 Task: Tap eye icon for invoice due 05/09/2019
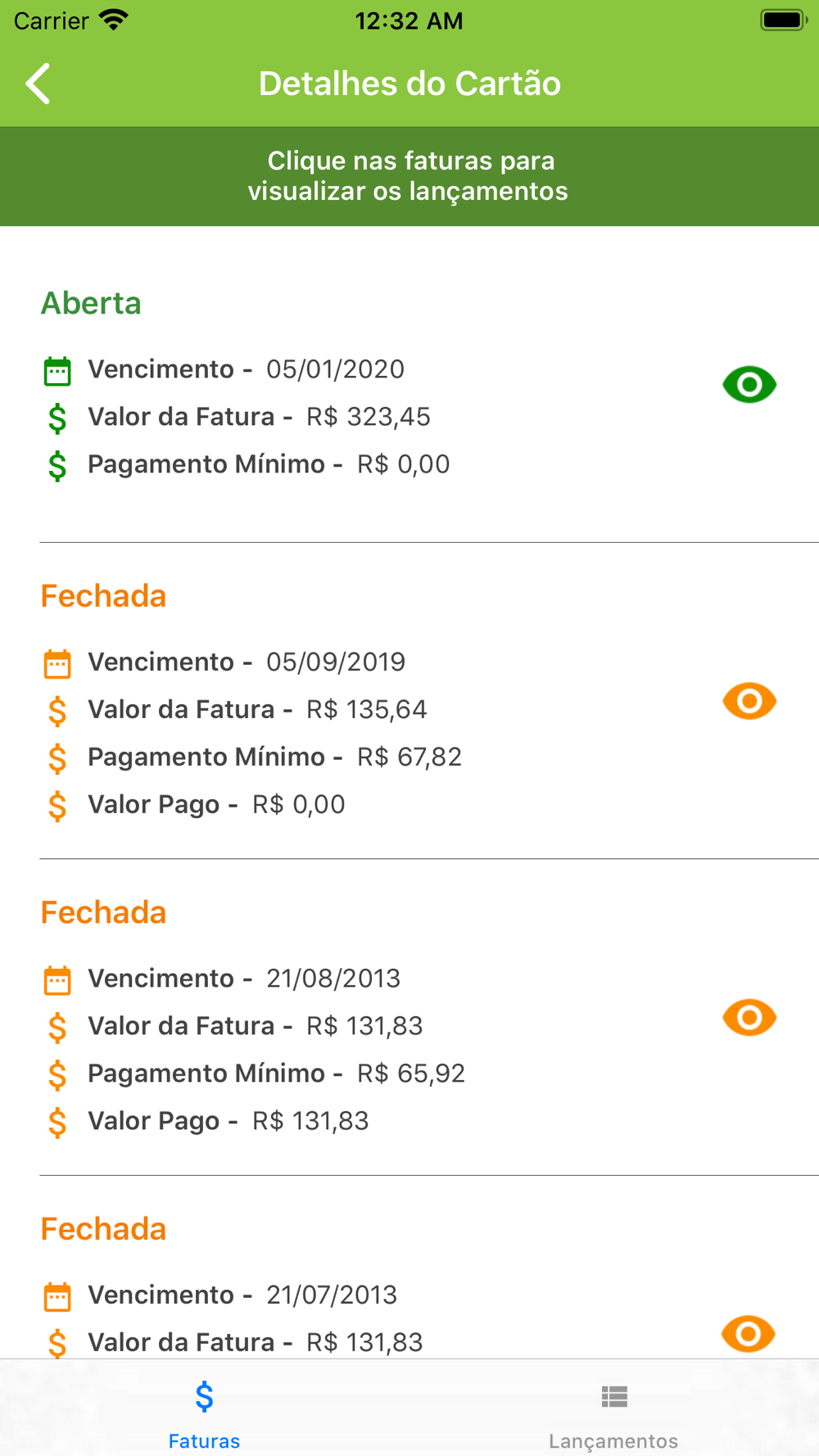coord(749,701)
